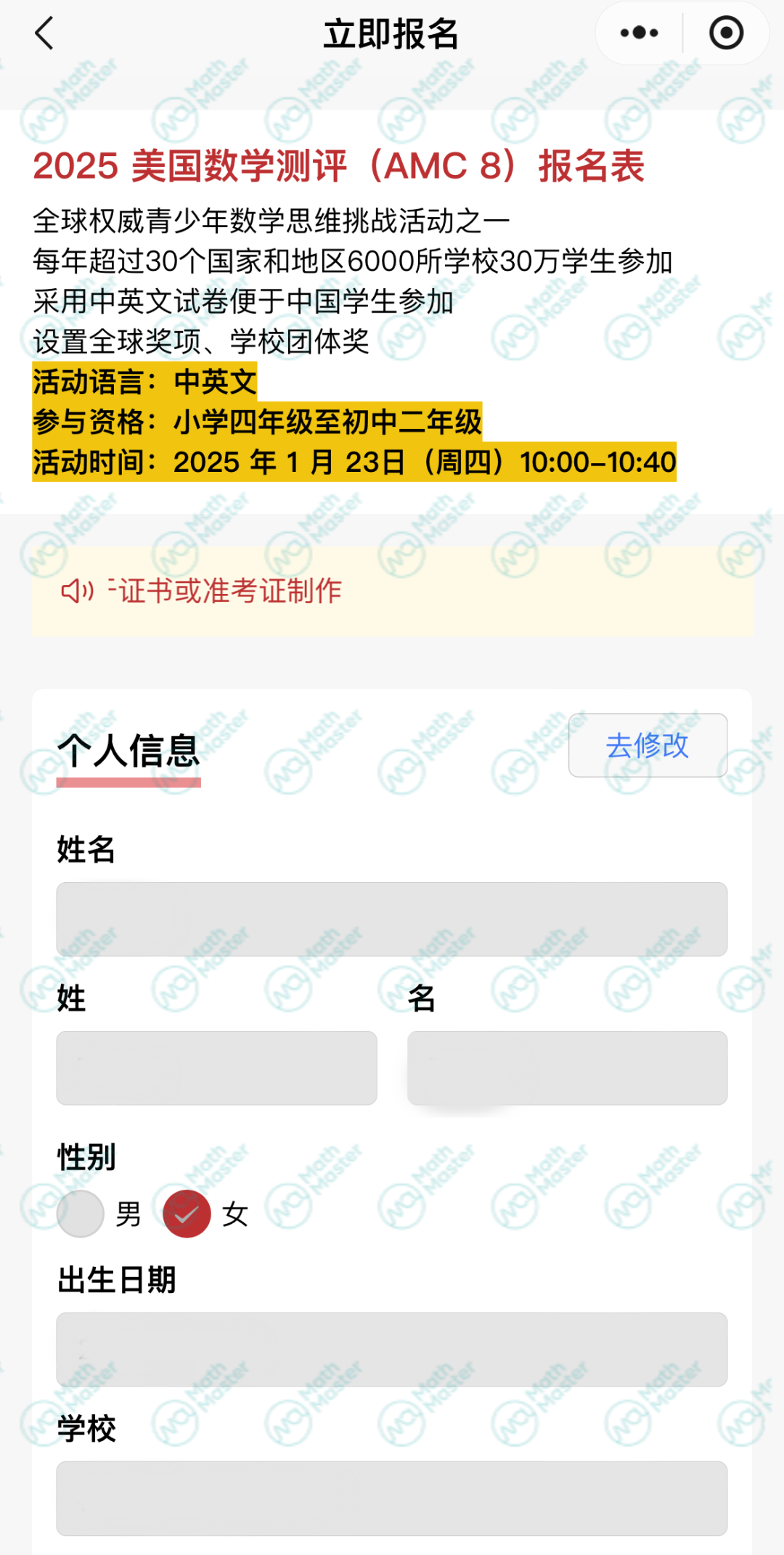Tap the 学校 school field
This screenshot has width=784, height=1555.
[x=392, y=1498]
